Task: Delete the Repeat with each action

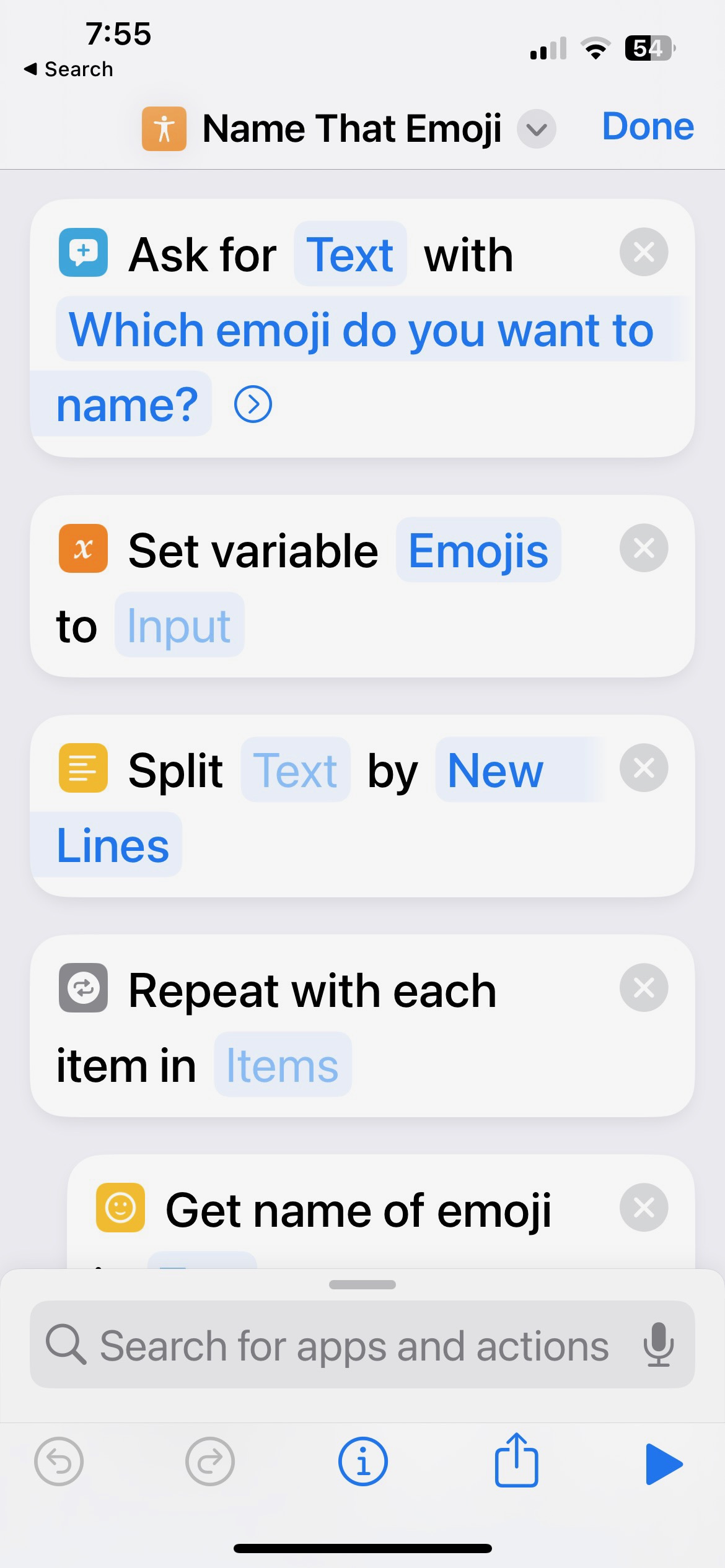Action: tap(644, 988)
